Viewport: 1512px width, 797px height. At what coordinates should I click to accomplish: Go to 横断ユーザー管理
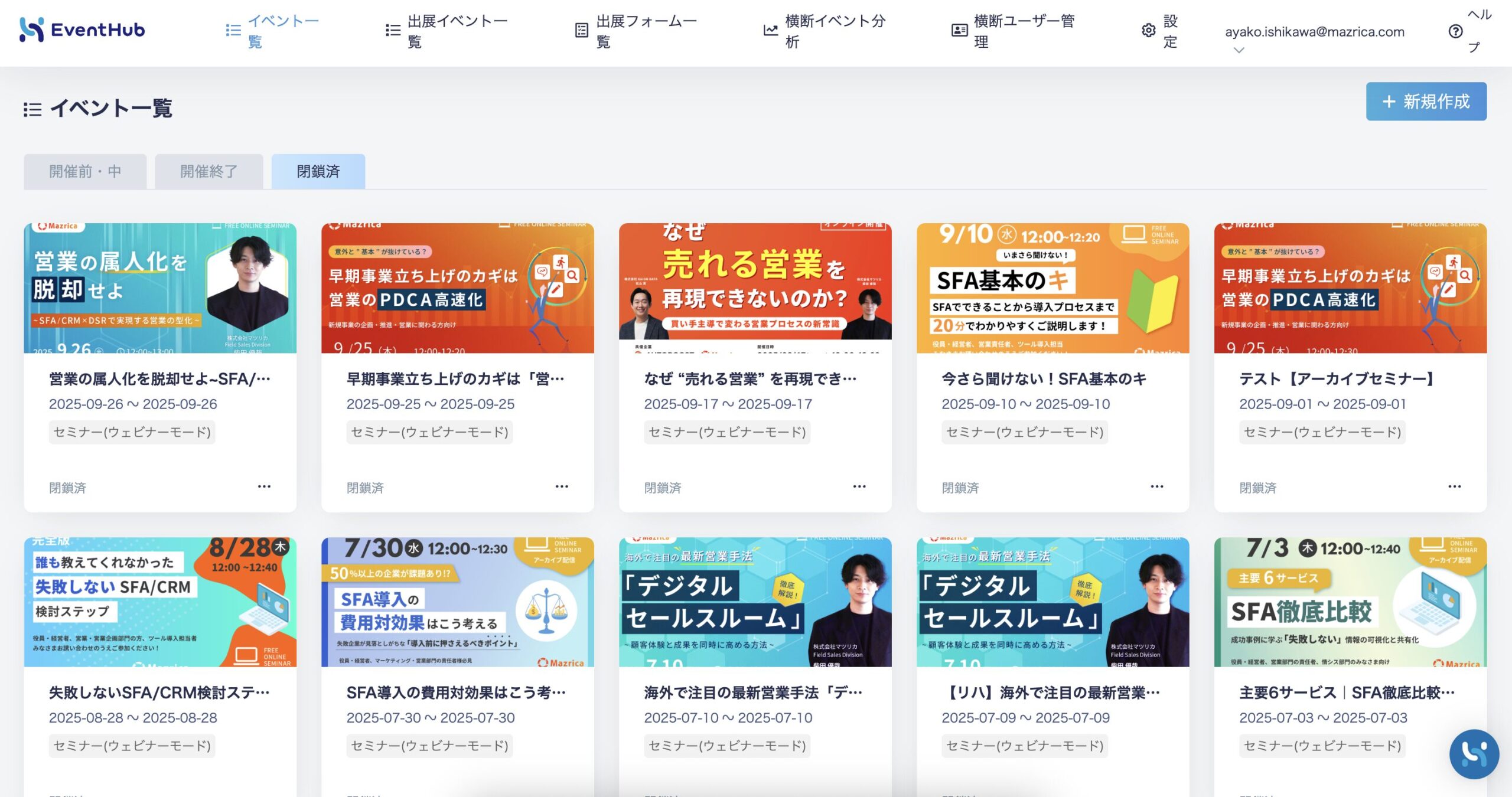[1015, 31]
